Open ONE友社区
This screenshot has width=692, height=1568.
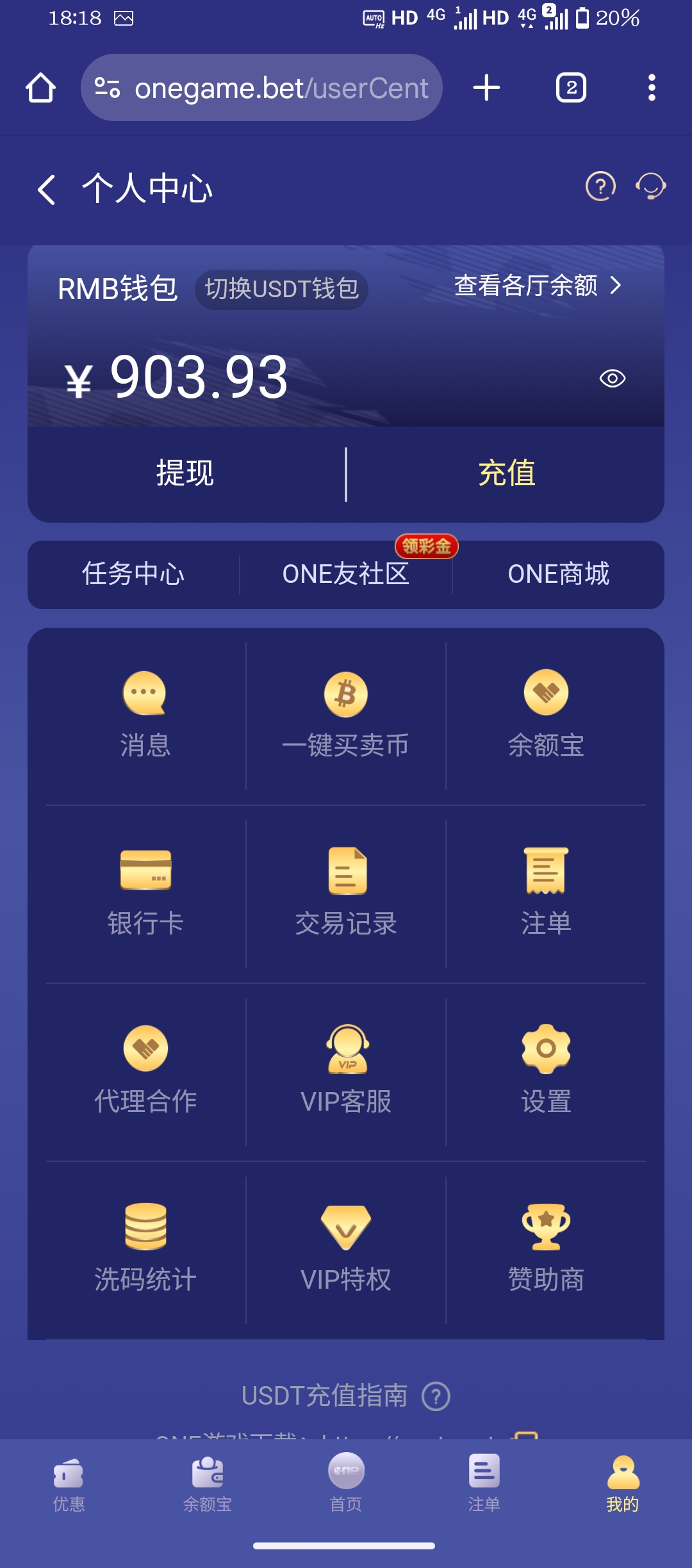pos(346,575)
